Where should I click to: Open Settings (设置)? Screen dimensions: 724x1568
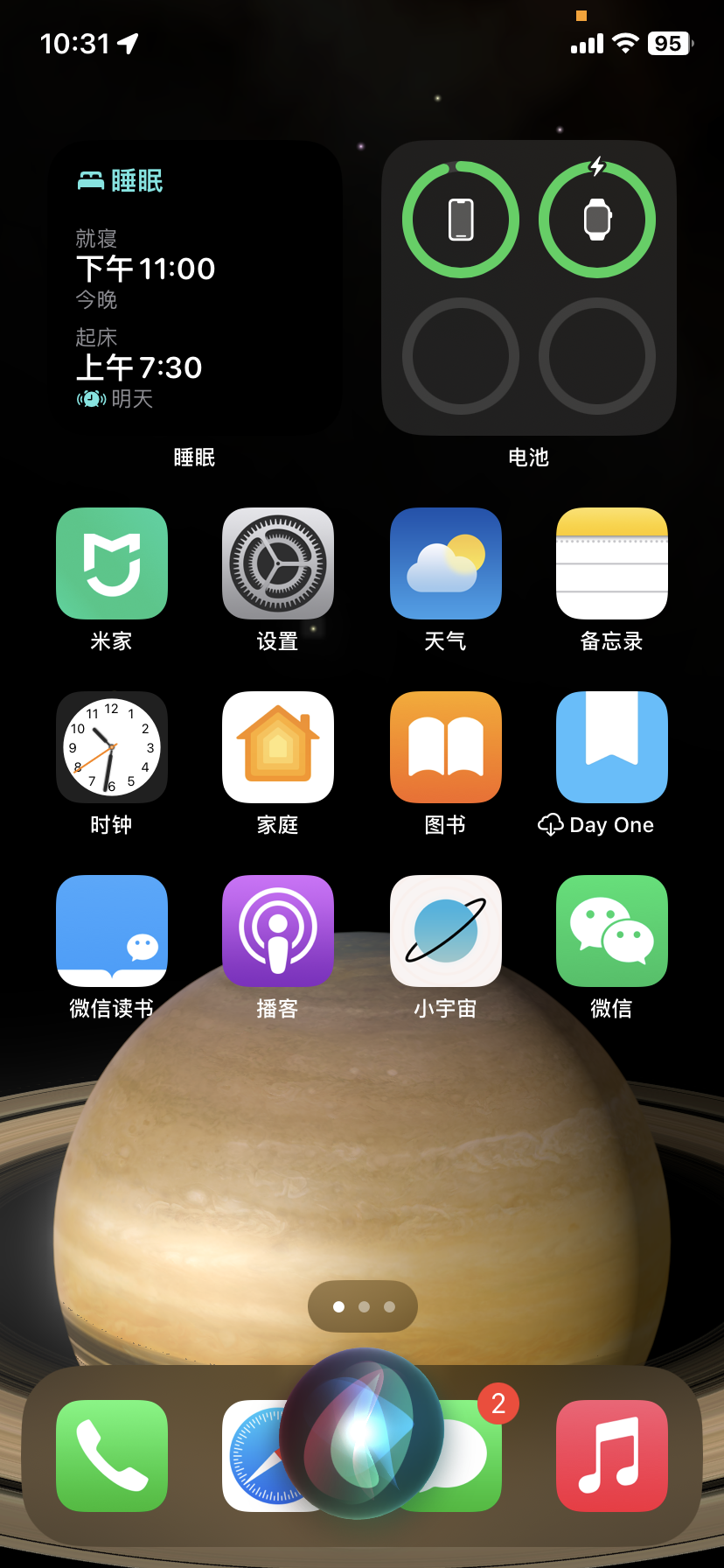[278, 563]
